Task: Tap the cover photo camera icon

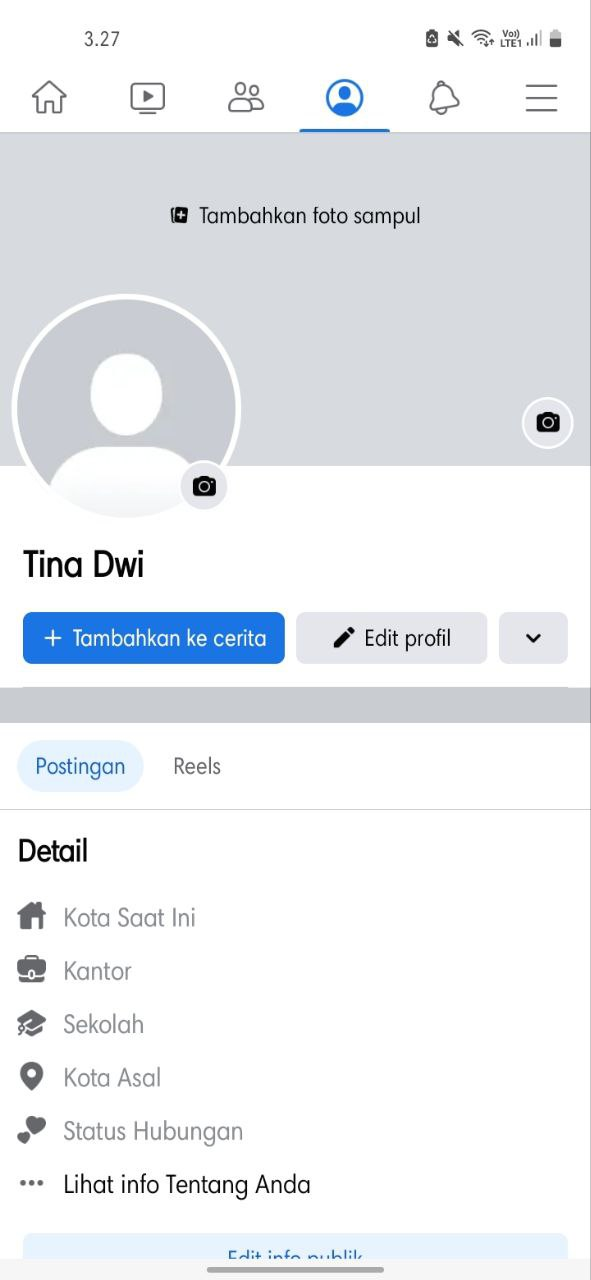Action: point(548,422)
